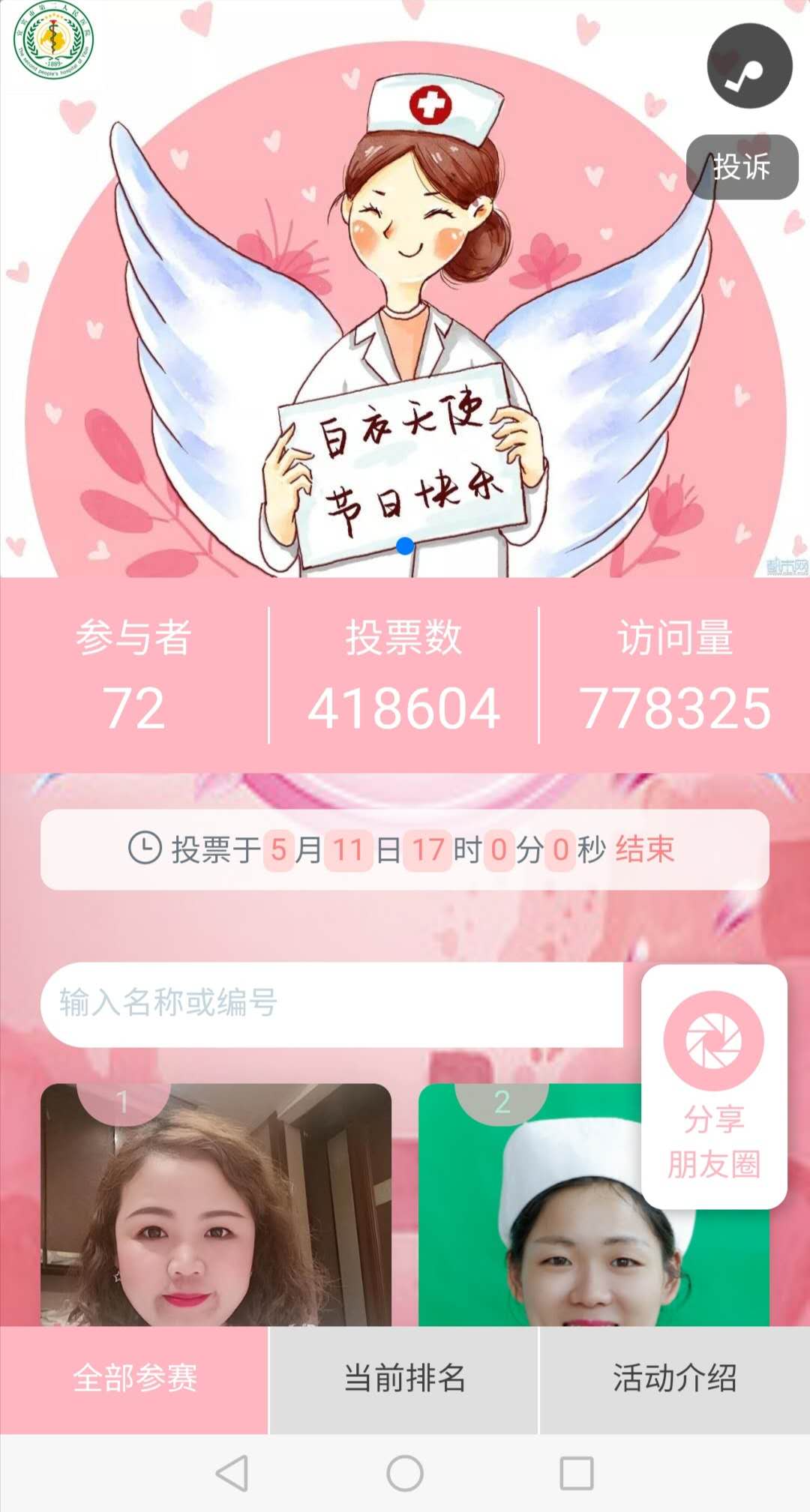
Task: Open the 活动介绍 tab
Action: tap(675, 1379)
